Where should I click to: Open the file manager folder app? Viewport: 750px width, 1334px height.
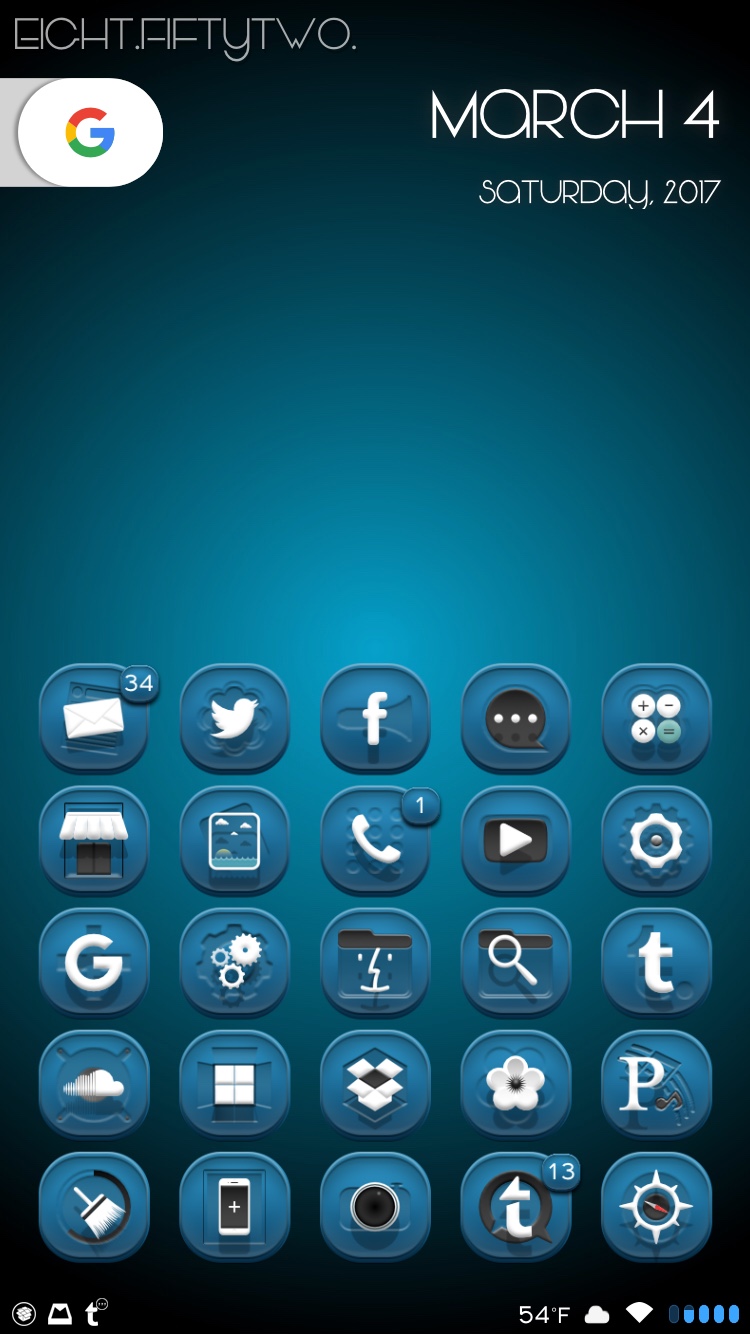[x=375, y=962]
